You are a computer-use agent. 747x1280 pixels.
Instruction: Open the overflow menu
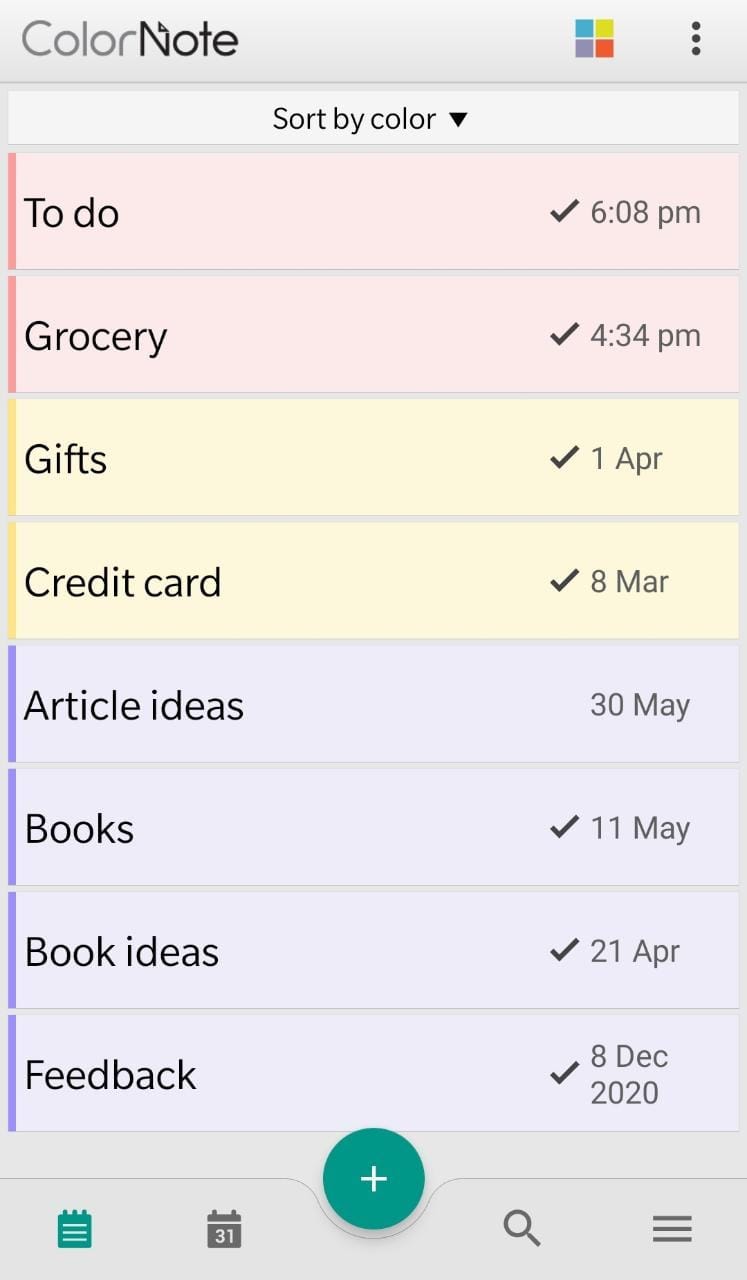pyautogui.click(x=696, y=39)
